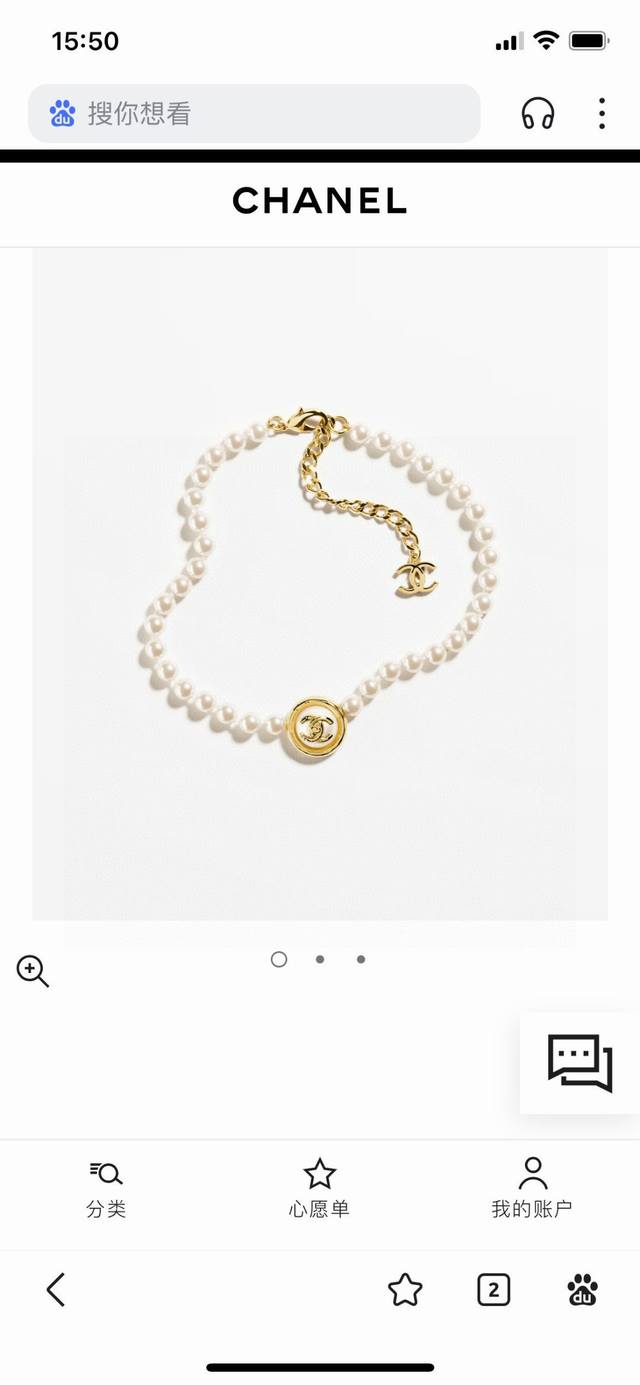Screen dimensions: 640x1385
Task: Open the chat support bubble
Action: tap(580, 1062)
